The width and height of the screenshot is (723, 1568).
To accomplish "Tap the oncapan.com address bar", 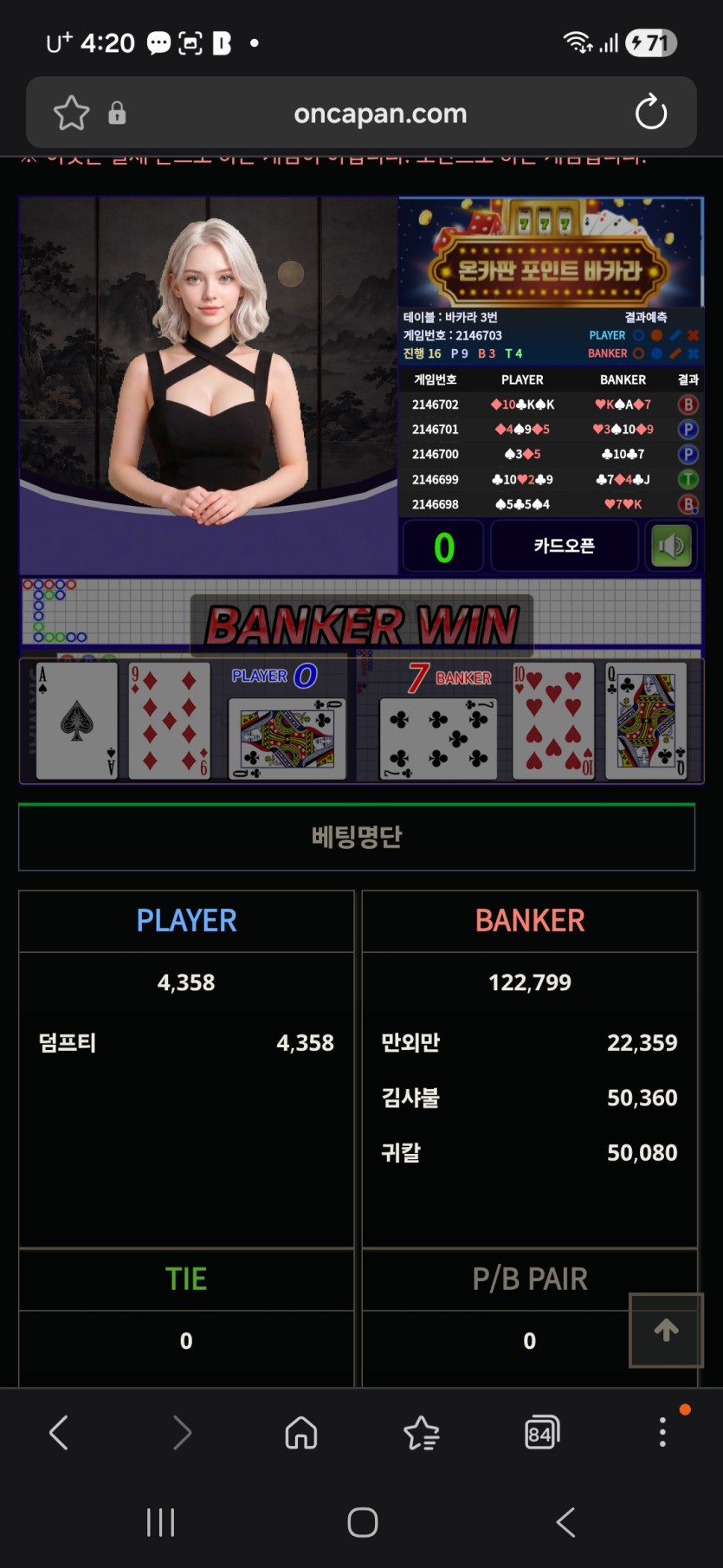I will click(x=380, y=113).
